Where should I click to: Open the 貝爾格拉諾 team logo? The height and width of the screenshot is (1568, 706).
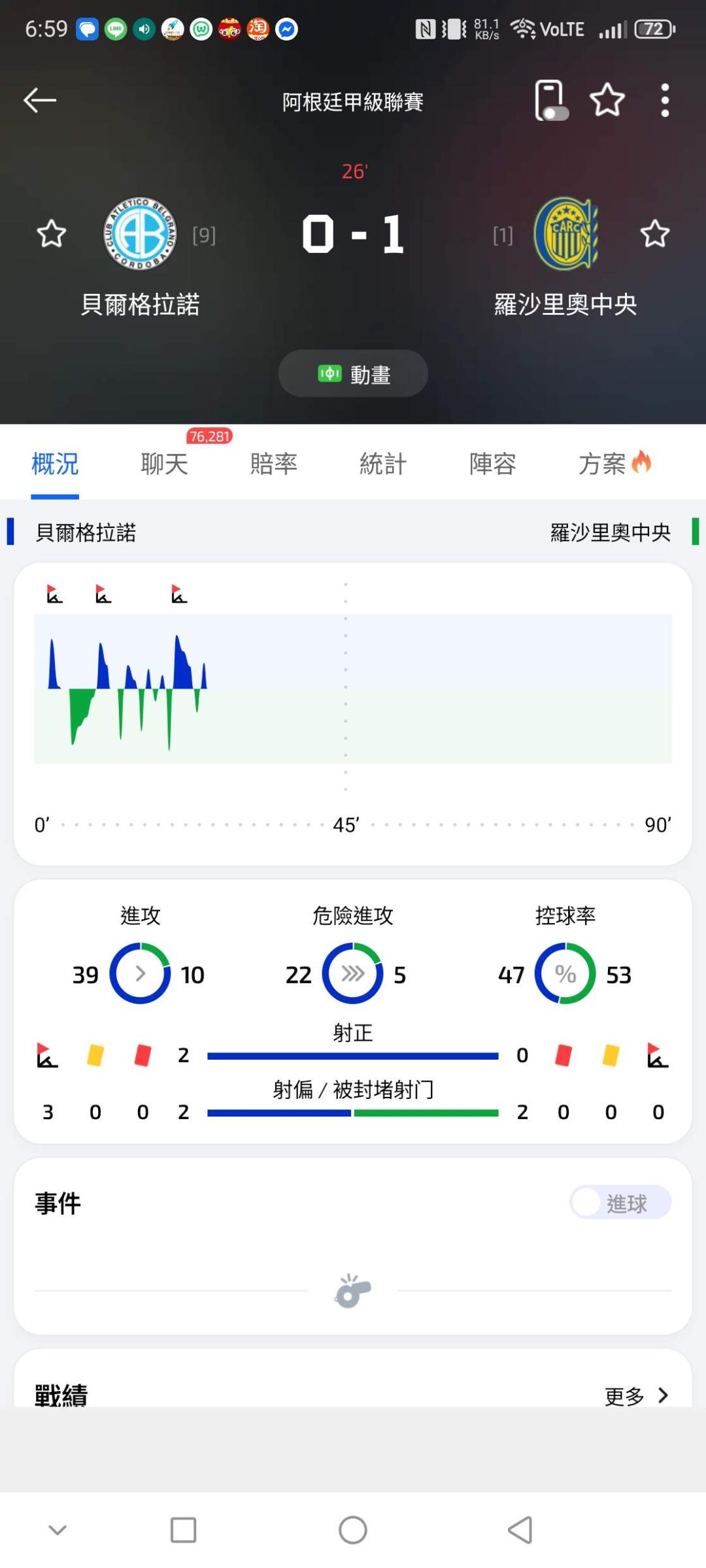click(x=141, y=233)
